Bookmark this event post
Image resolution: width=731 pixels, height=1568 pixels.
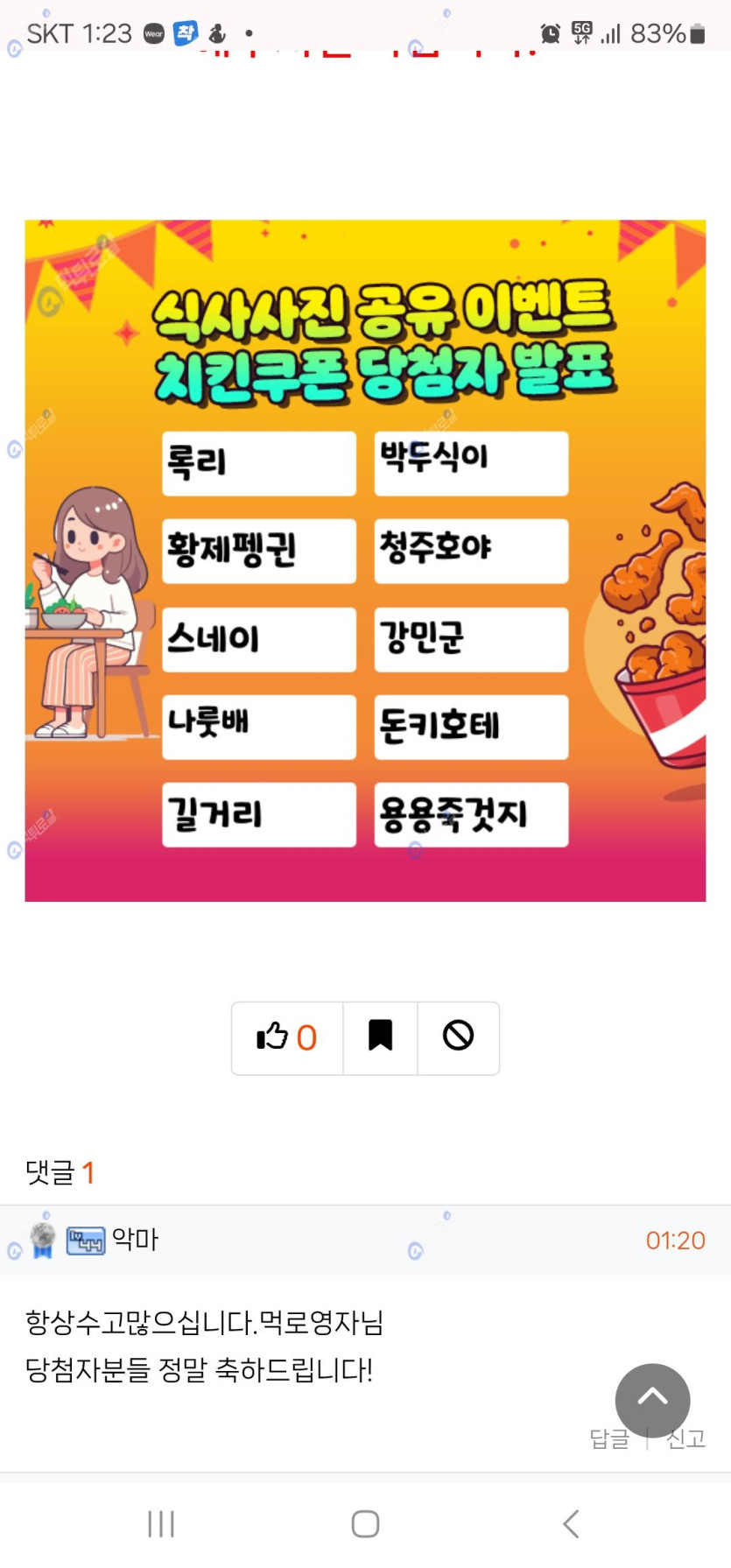click(x=380, y=1037)
